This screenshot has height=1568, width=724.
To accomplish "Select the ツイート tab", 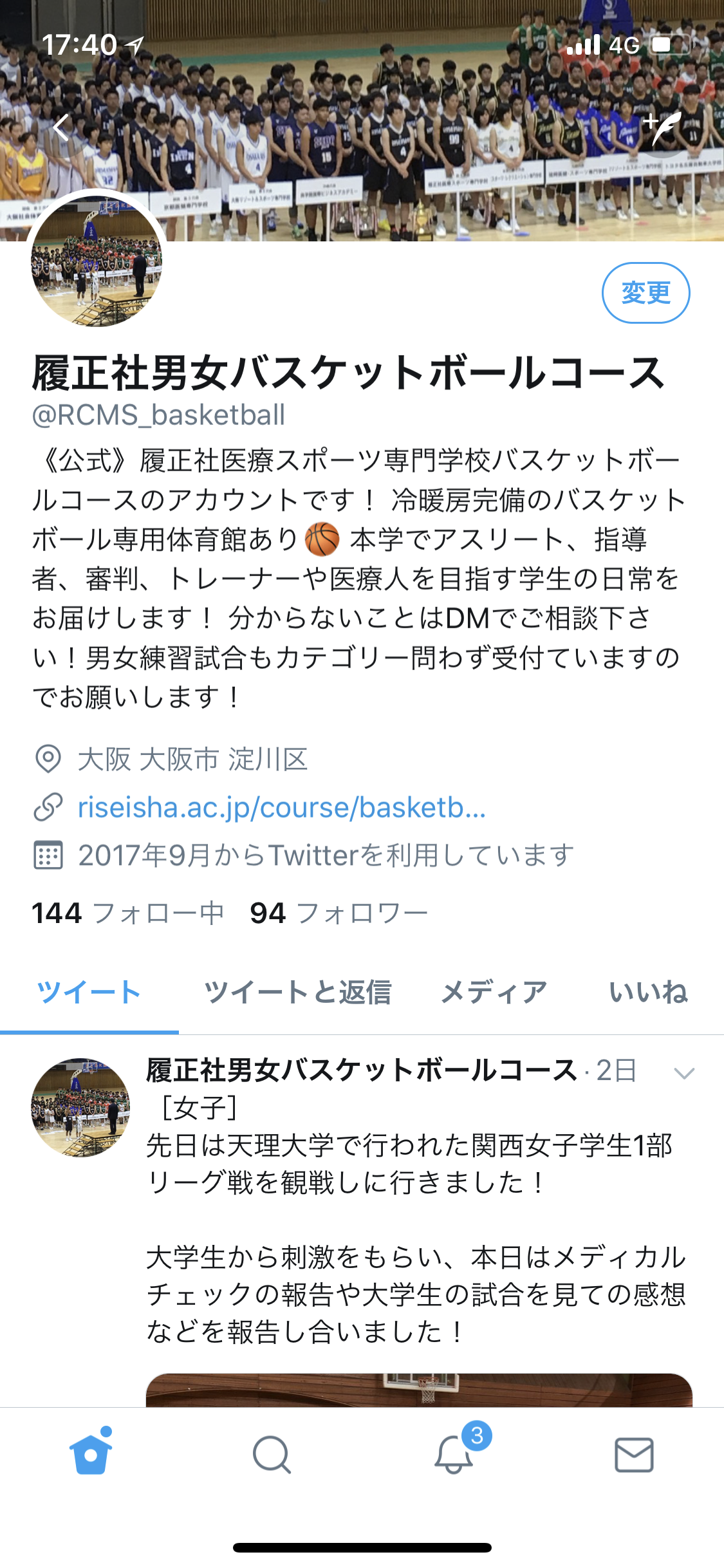I will pos(89,992).
